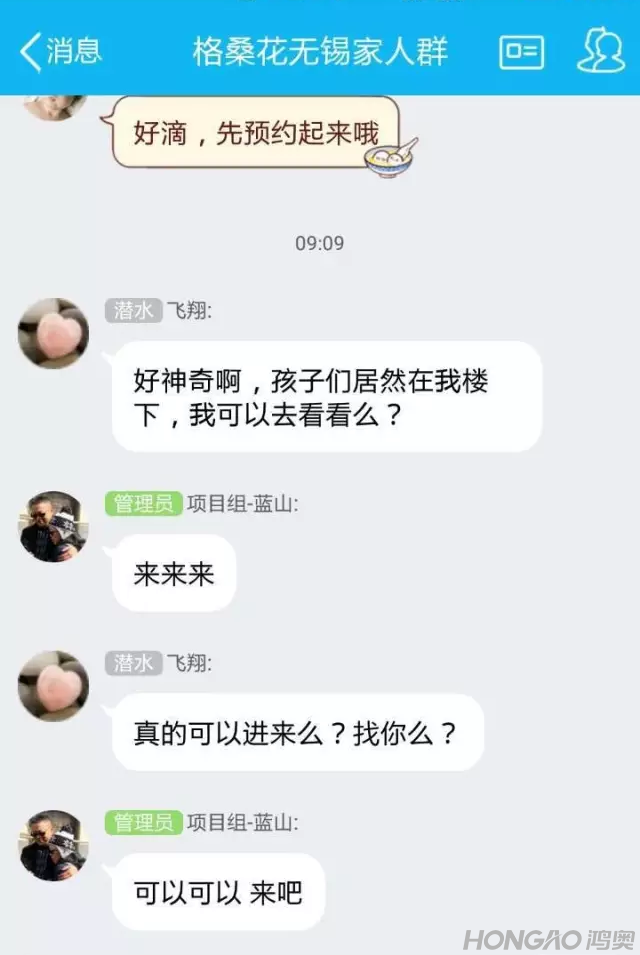Open the group card icon in header
The height and width of the screenshot is (955, 640).
tap(521, 51)
